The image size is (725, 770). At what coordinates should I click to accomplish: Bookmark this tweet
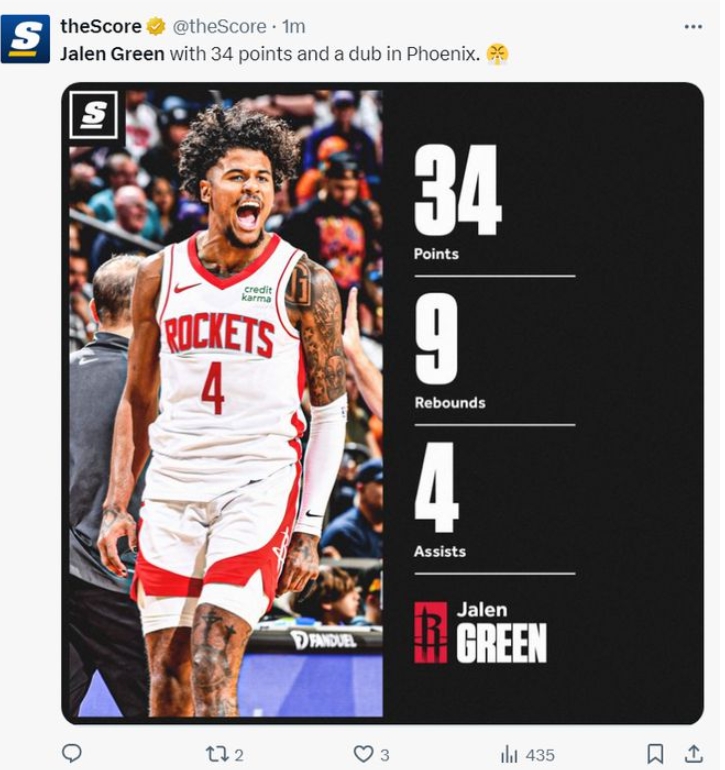(655, 754)
